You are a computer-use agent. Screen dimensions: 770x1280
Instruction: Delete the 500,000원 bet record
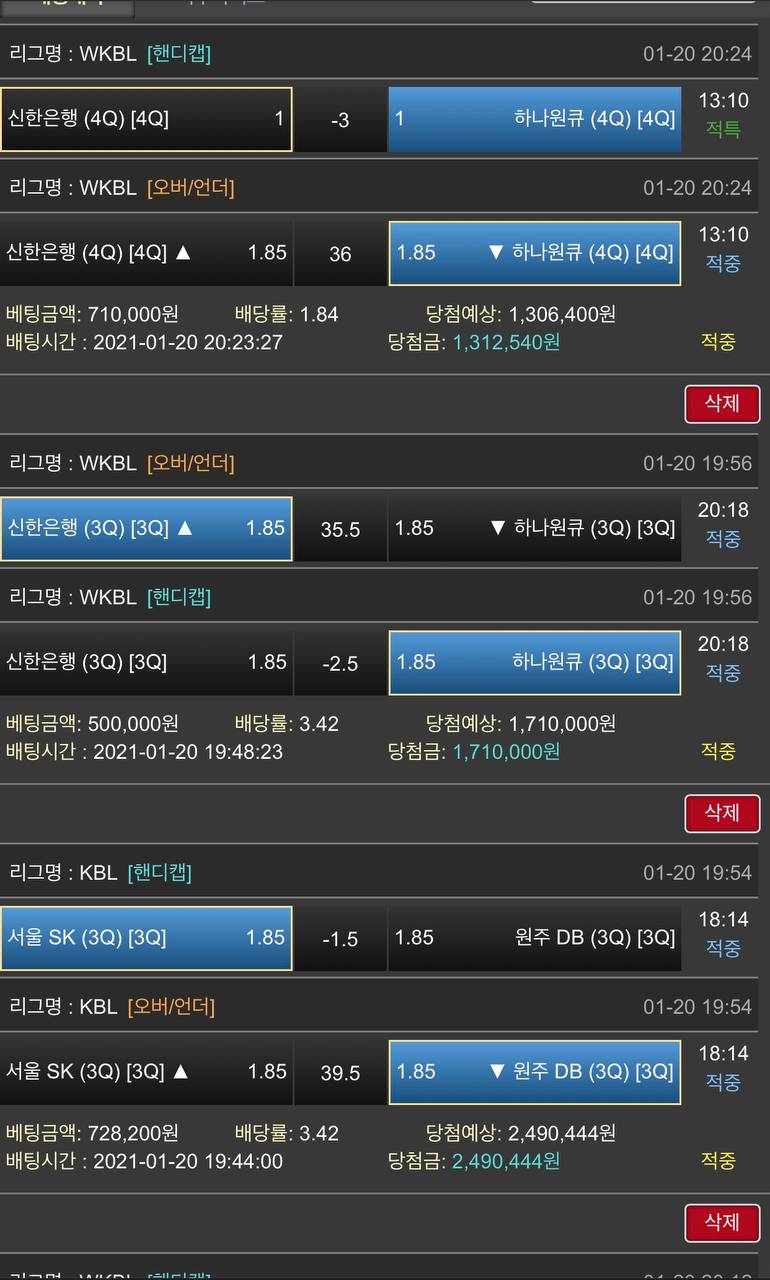point(722,813)
